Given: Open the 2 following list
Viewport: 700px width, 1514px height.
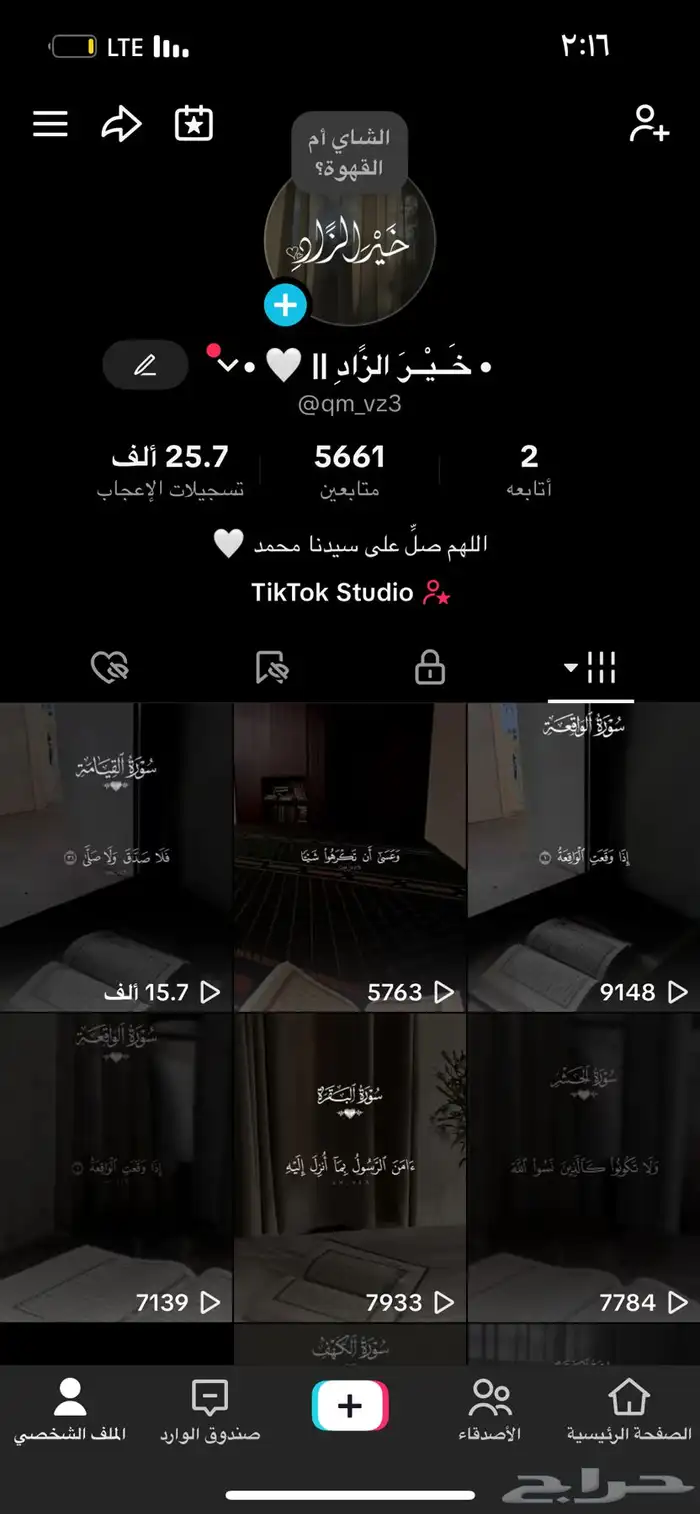Looking at the screenshot, I should pos(529,470).
